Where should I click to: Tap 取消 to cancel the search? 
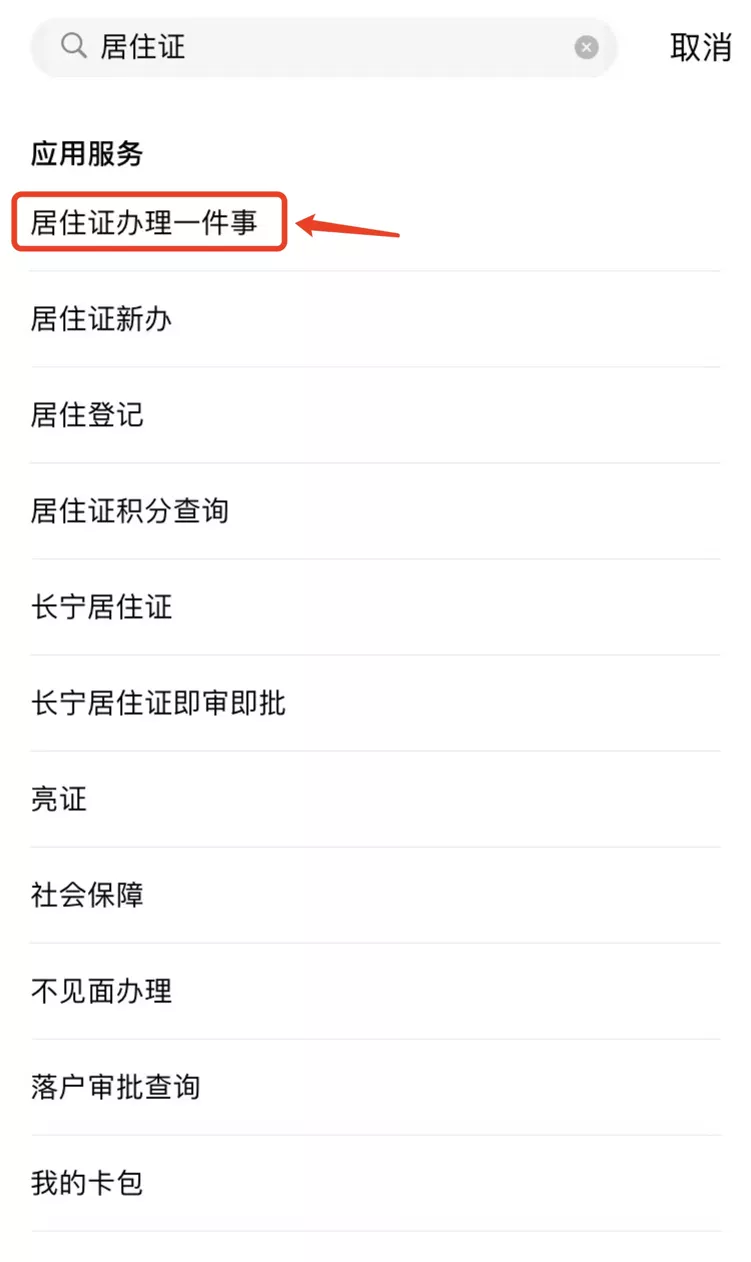point(700,47)
